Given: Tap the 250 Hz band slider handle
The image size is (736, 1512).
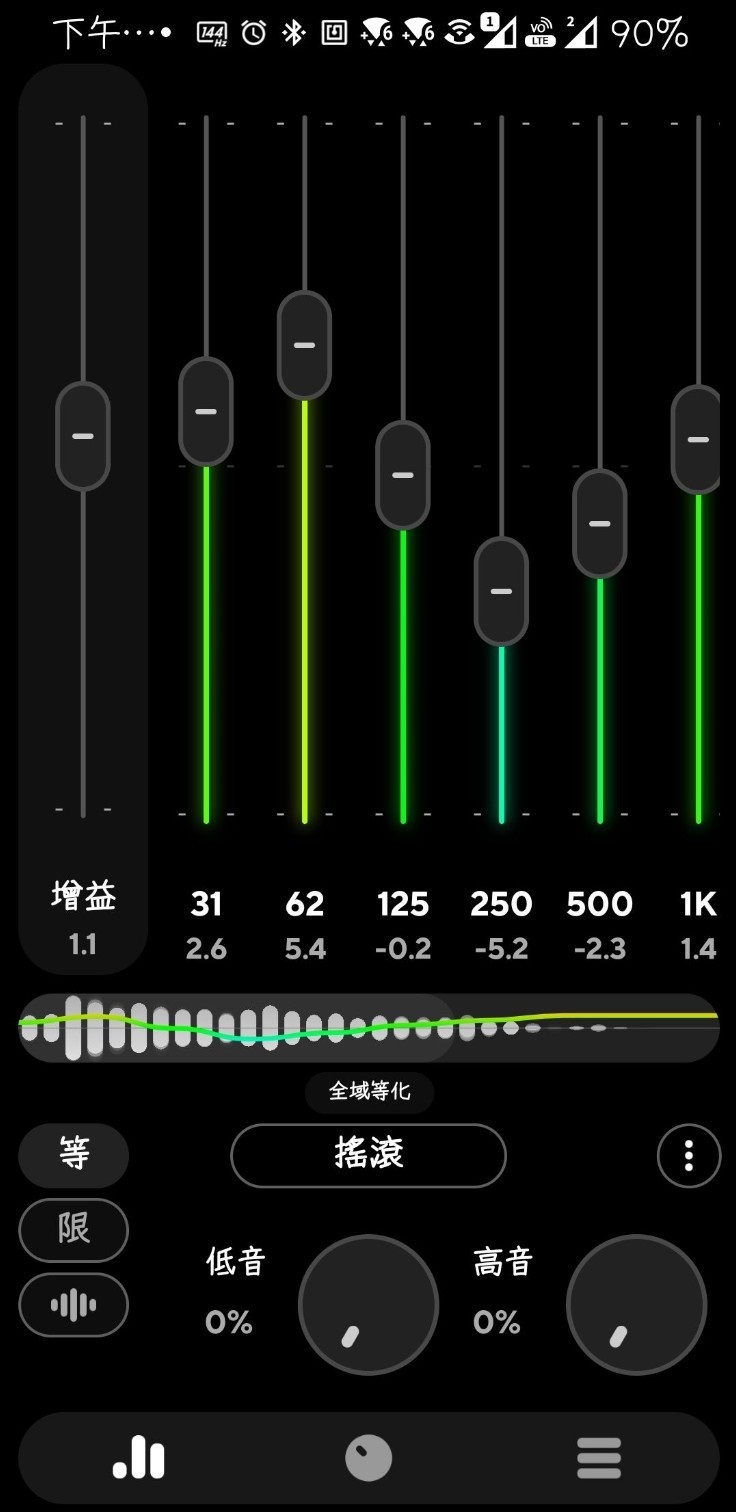Looking at the screenshot, I should point(501,591).
